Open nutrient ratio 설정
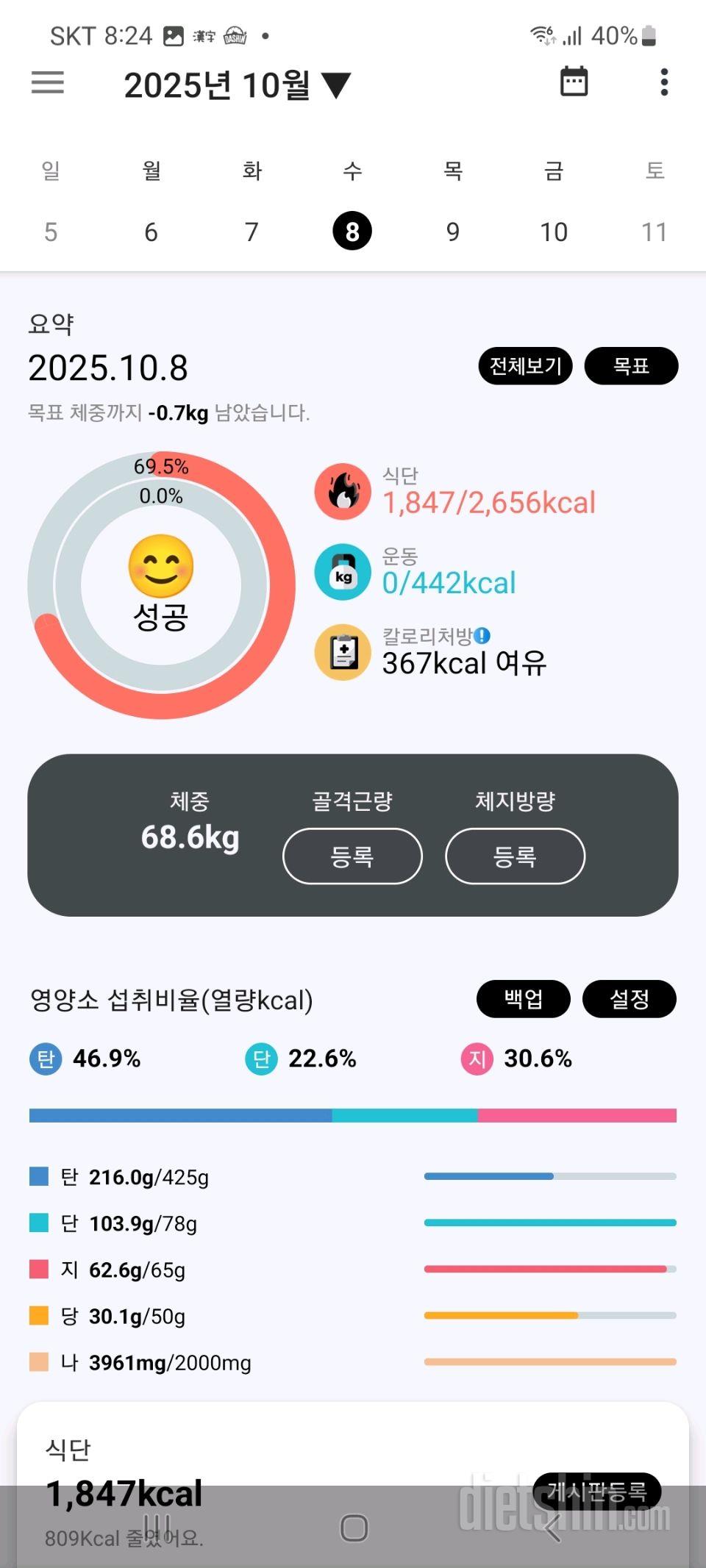The image size is (706, 1568). [629, 999]
